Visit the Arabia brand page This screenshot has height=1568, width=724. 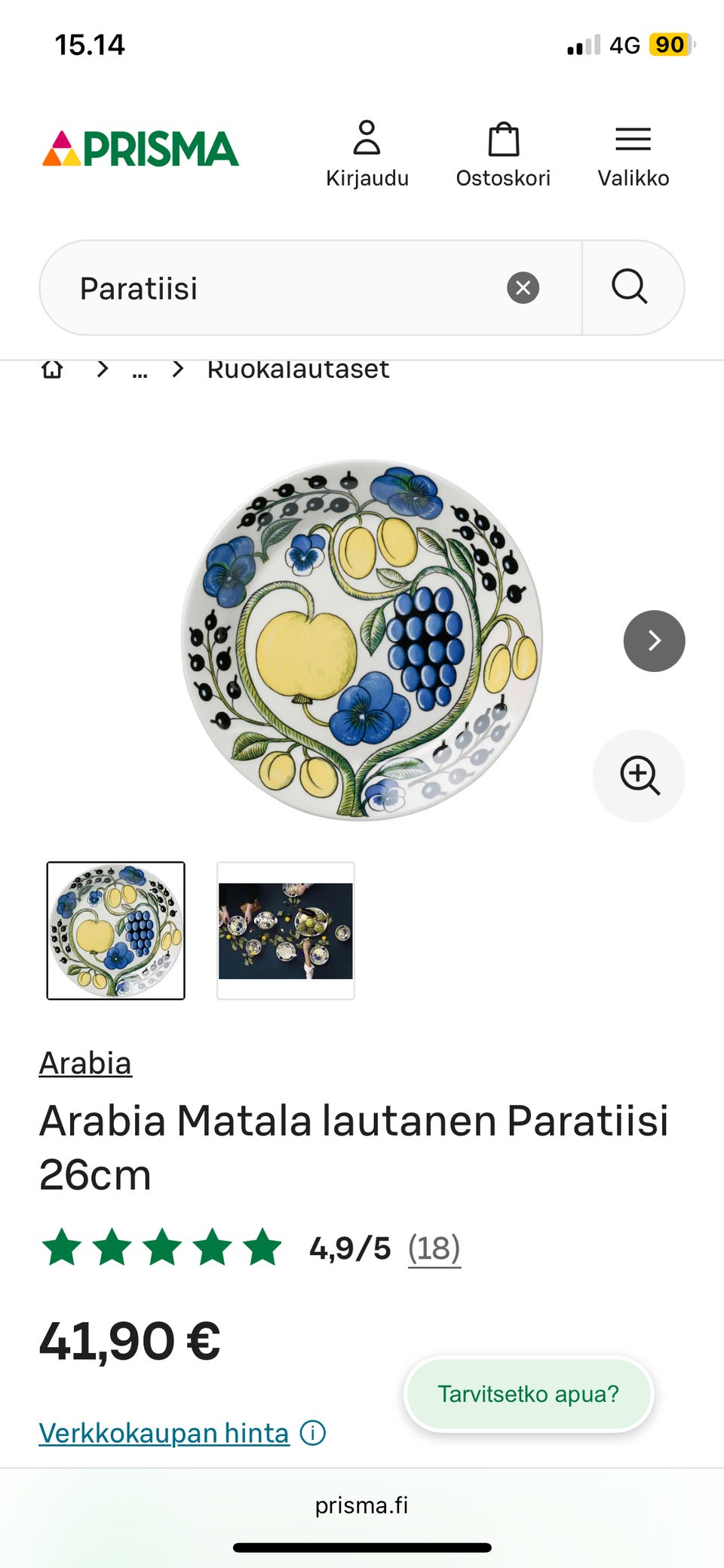point(85,1063)
